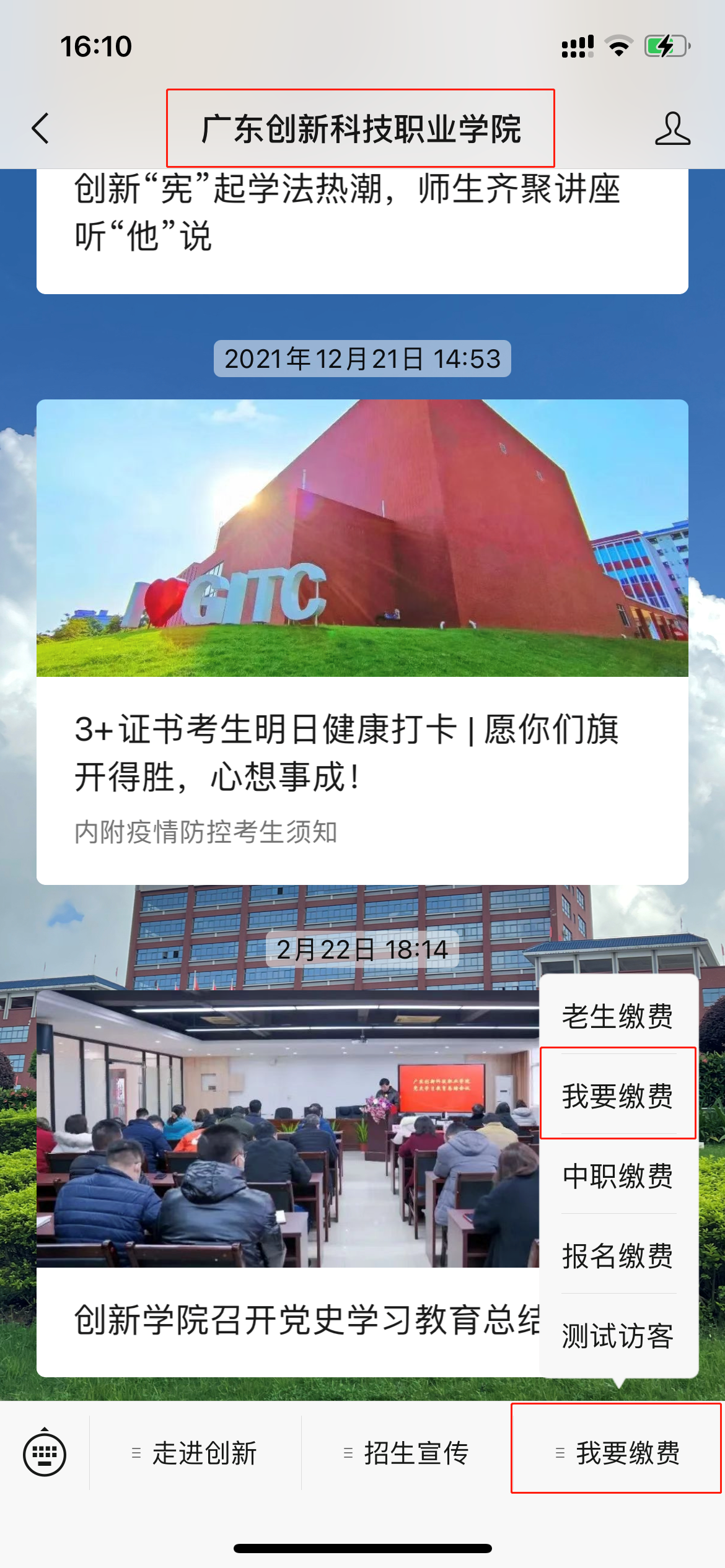Open the 创新"宪"起学法热潮 article
Image resolution: width=725 pixels, height=1568 pixels.
[x=362, y=214]
